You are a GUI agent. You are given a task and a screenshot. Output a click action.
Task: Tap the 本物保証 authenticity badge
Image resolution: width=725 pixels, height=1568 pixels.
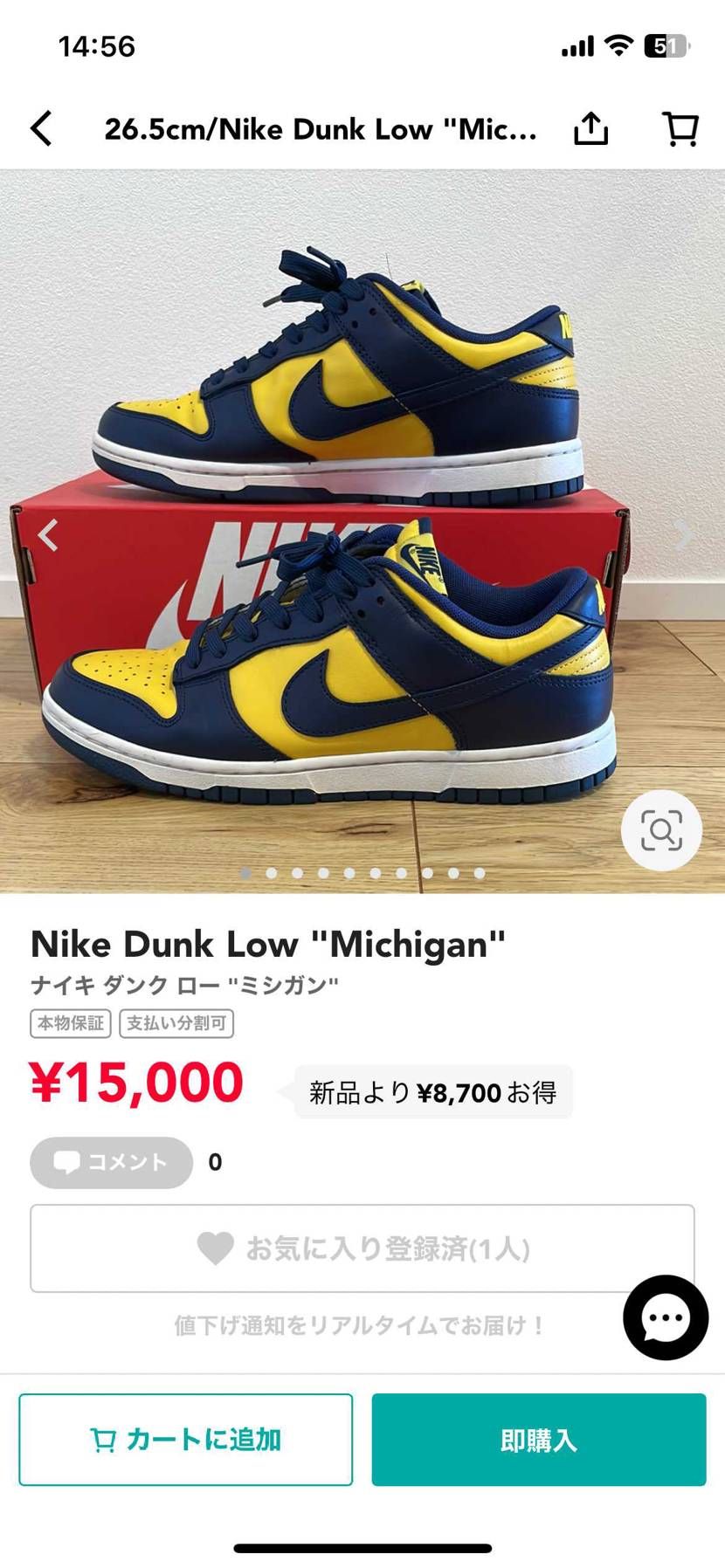(x=70, y=1023)
